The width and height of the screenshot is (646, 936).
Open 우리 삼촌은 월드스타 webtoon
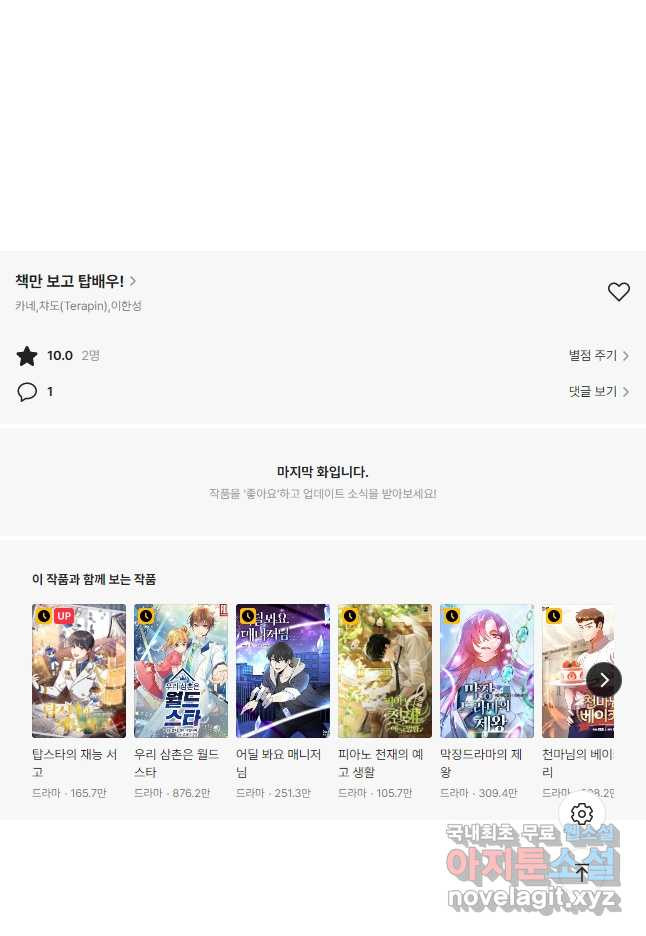pos(181,671)
